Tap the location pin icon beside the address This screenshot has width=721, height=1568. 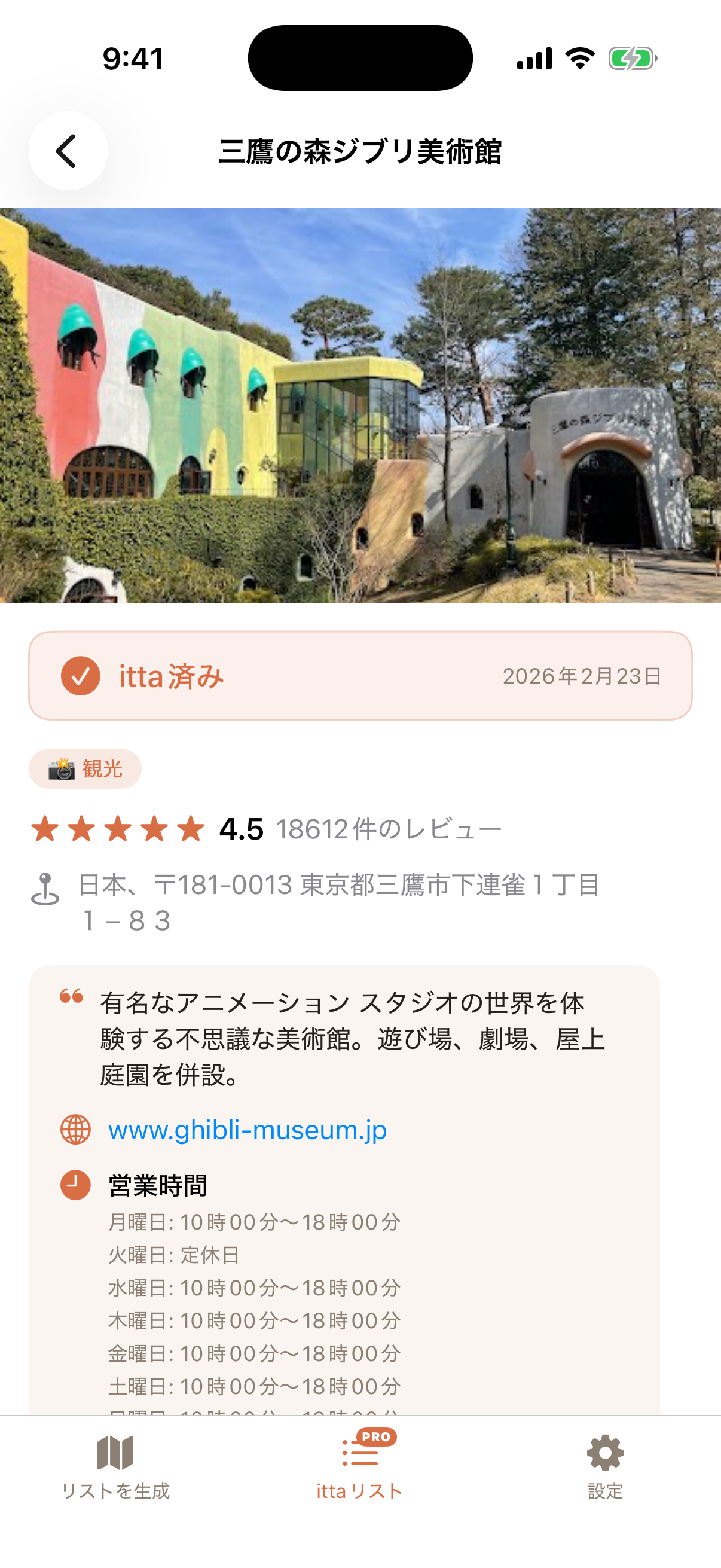click(44, 890)
